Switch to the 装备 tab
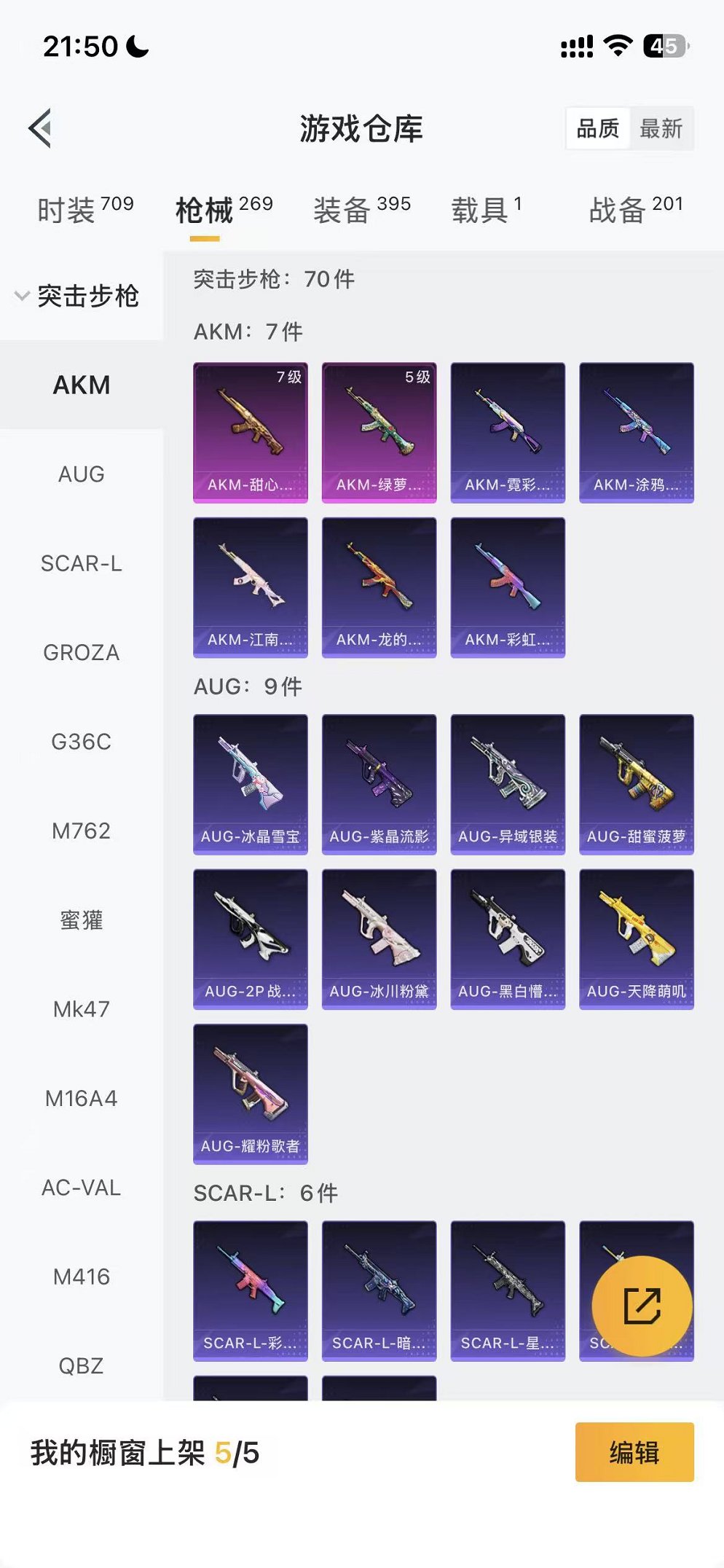The height and width of the screenshot is (1568, 724). pyautogui.click(x=361, y=210)
